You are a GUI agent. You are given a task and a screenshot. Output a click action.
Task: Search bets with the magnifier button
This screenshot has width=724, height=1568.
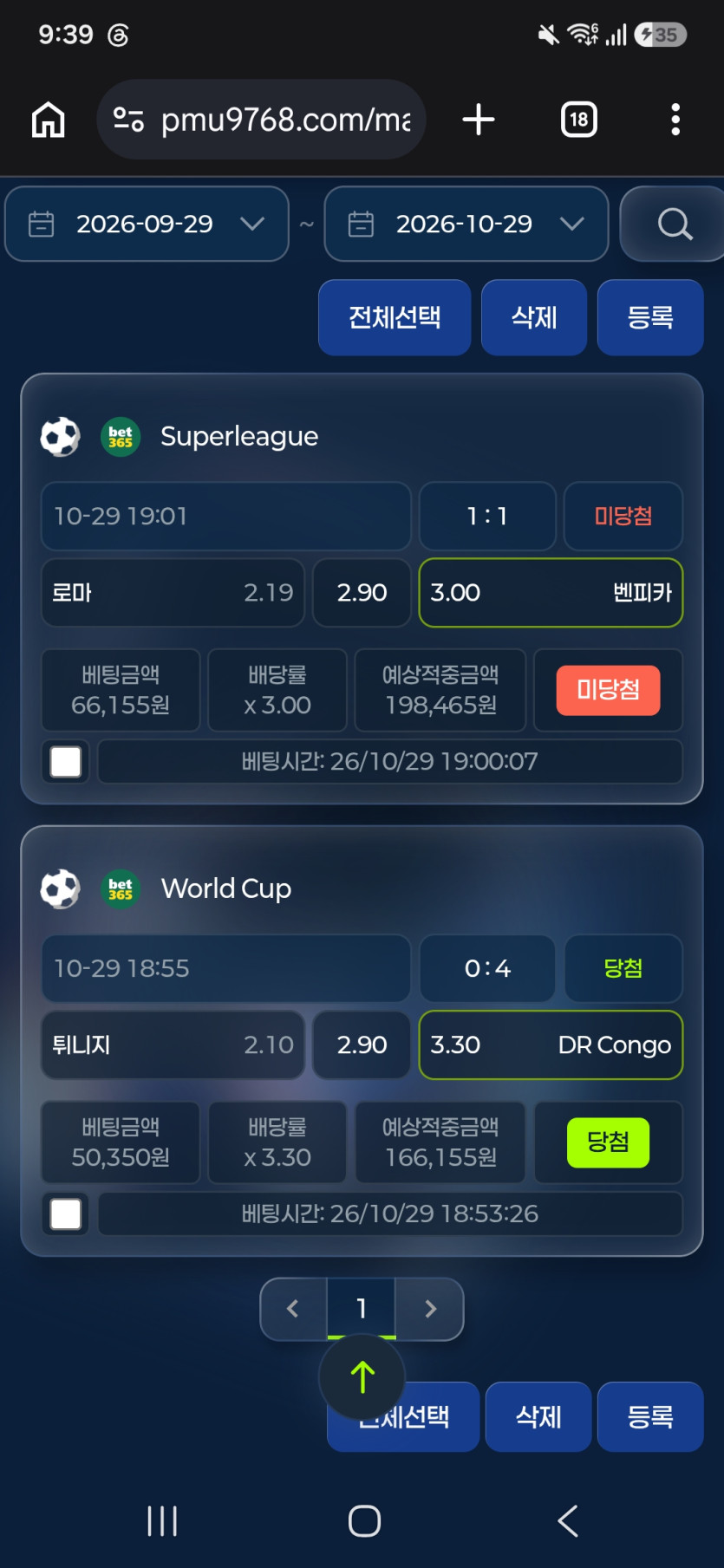pos(674,224)
